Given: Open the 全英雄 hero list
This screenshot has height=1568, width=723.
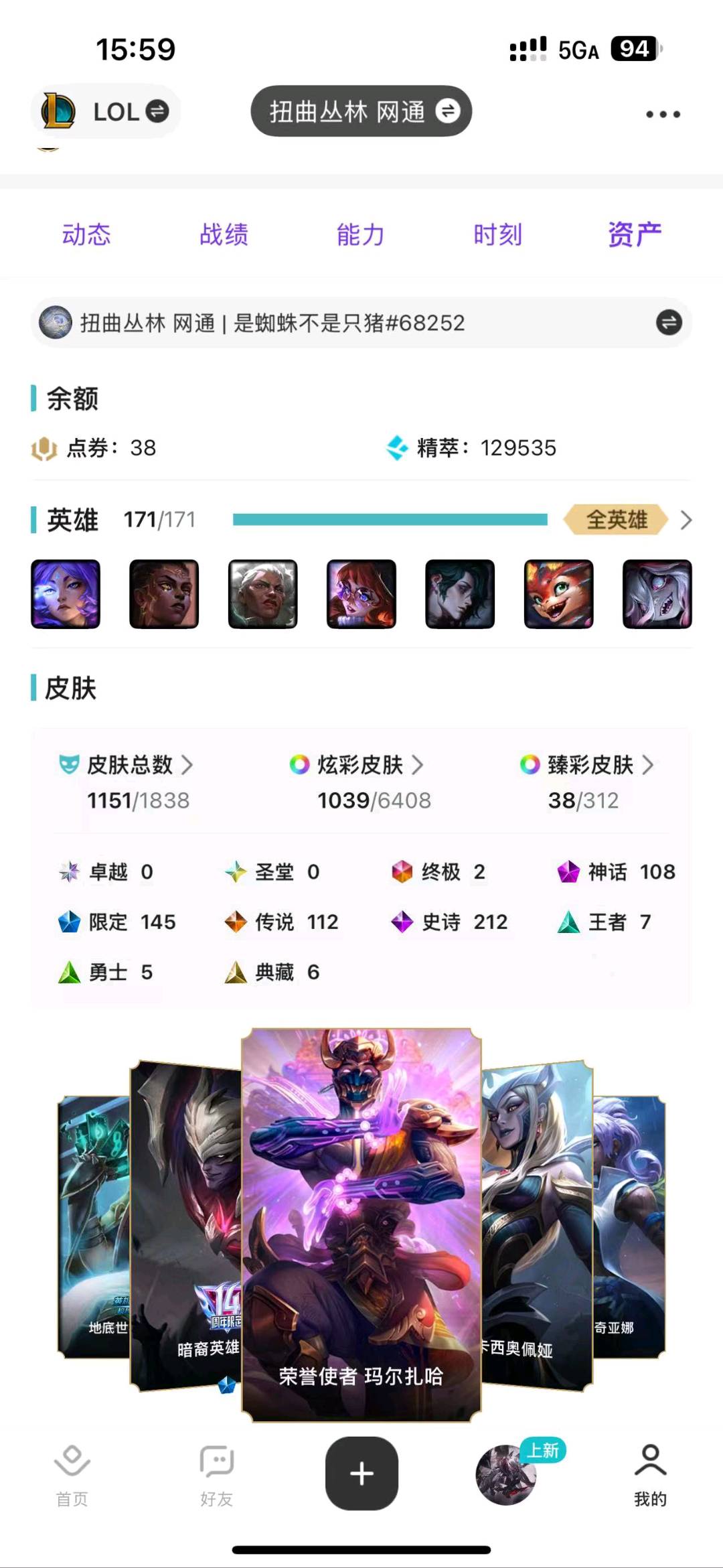Looking at the screenshot, I should coord(628,520).
